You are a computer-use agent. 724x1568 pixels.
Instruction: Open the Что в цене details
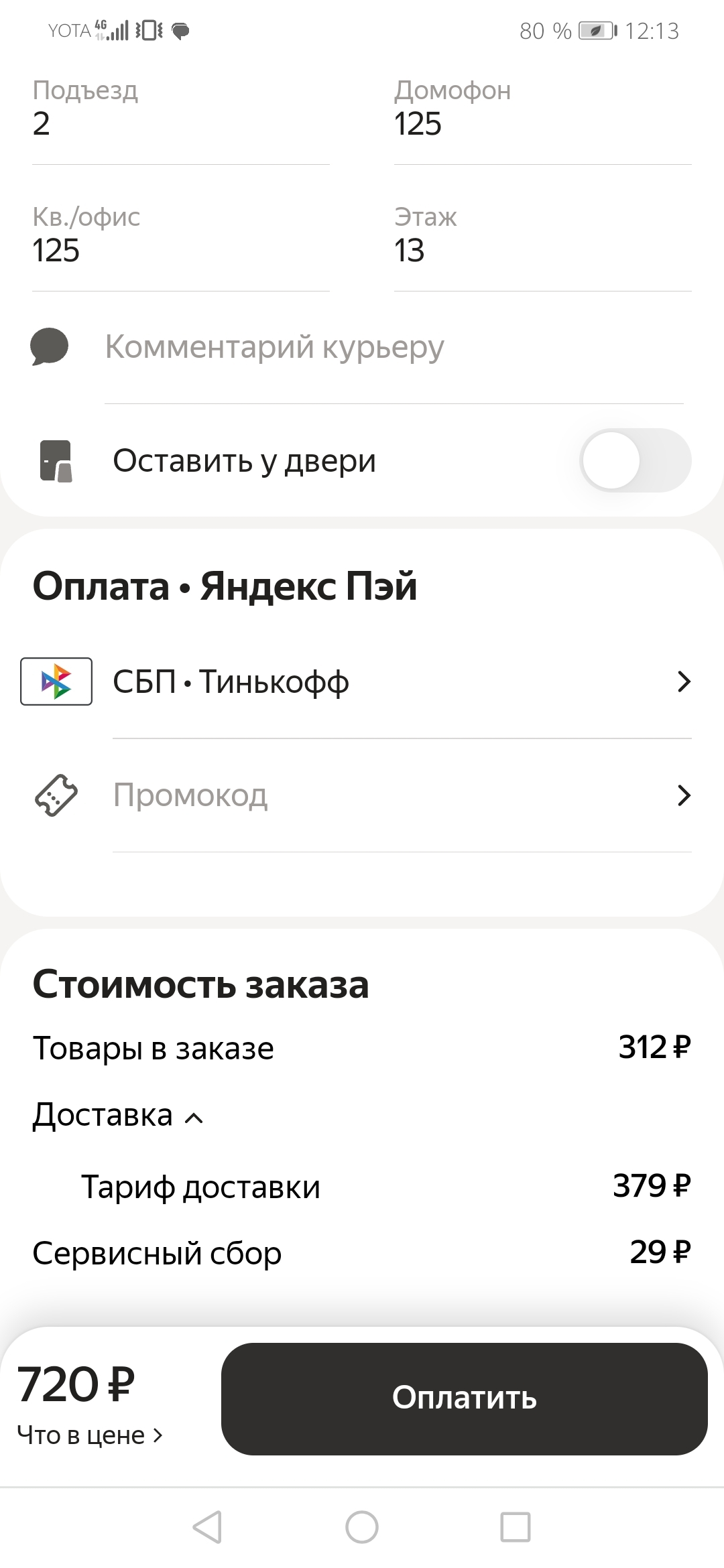pyautogui.click(x=89, y=1435)
